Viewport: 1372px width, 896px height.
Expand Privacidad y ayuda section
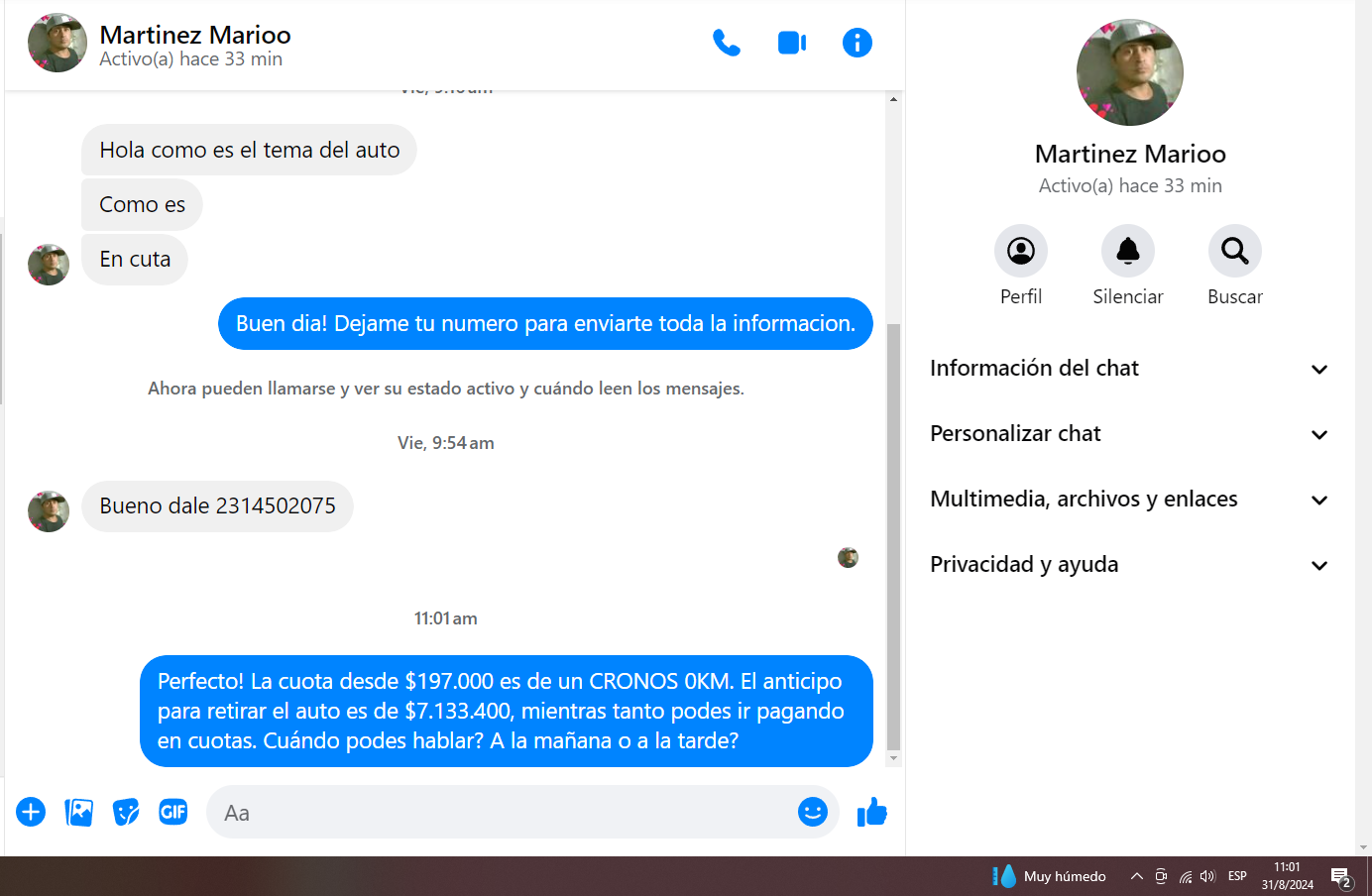tap(1128, 565)
